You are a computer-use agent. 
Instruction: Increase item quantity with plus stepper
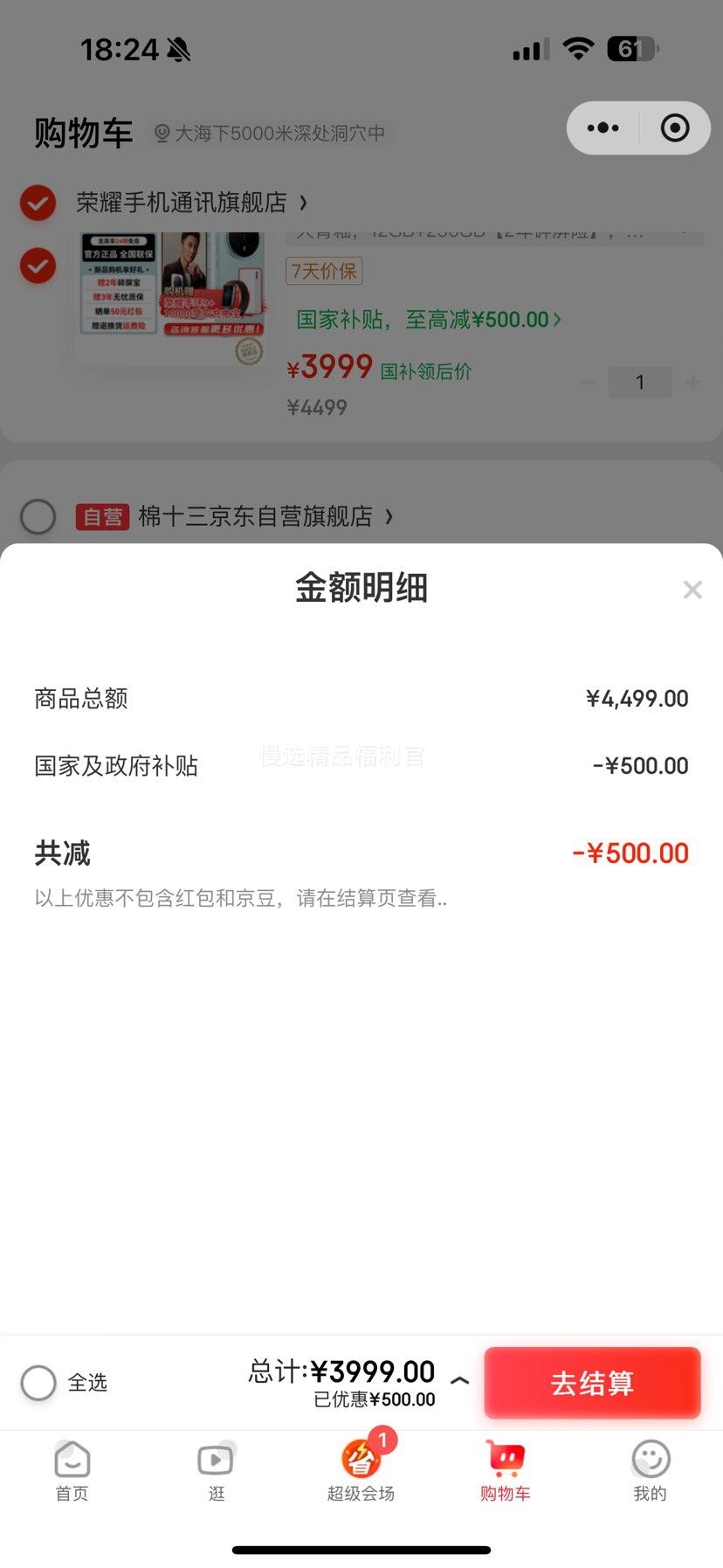pos(691,382)
